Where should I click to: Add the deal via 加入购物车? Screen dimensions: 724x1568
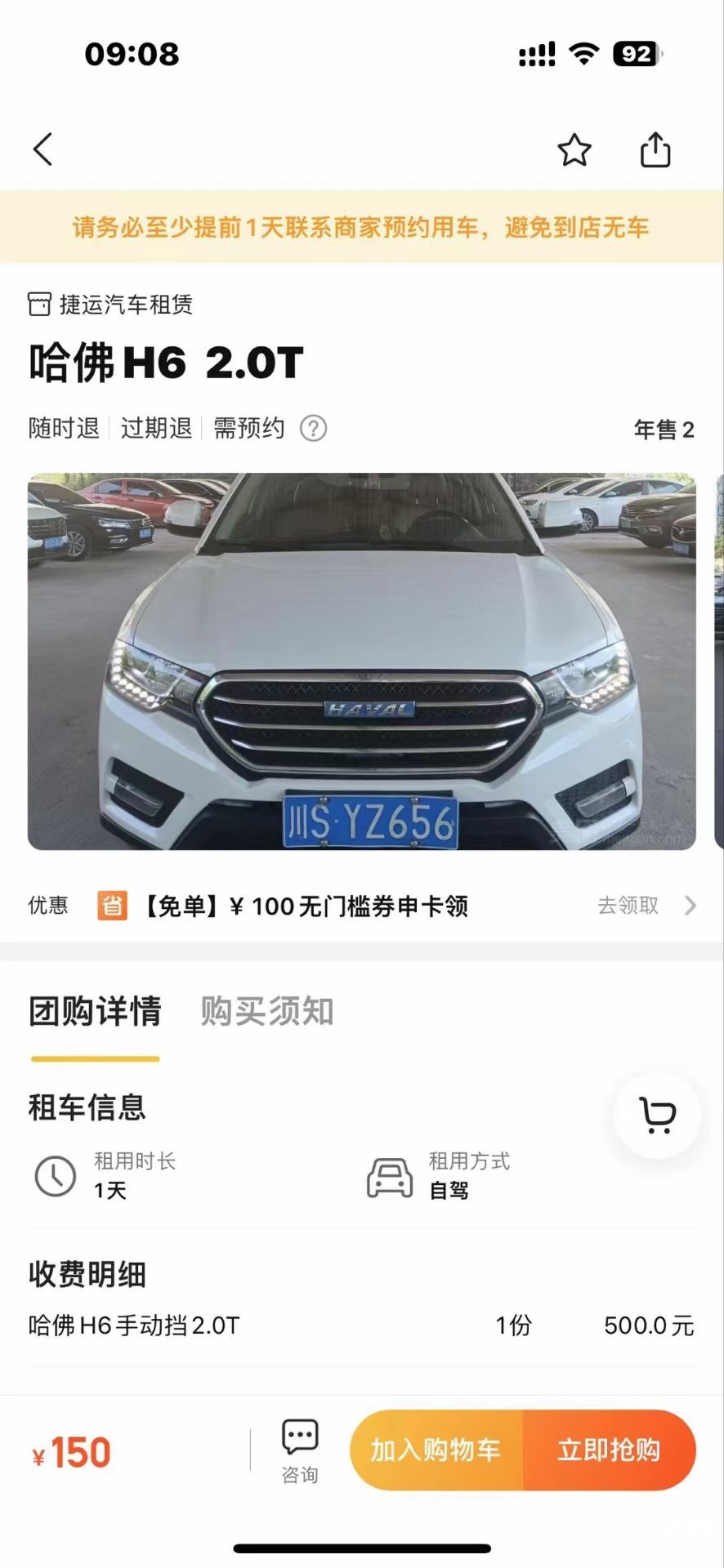point(436,1450)
